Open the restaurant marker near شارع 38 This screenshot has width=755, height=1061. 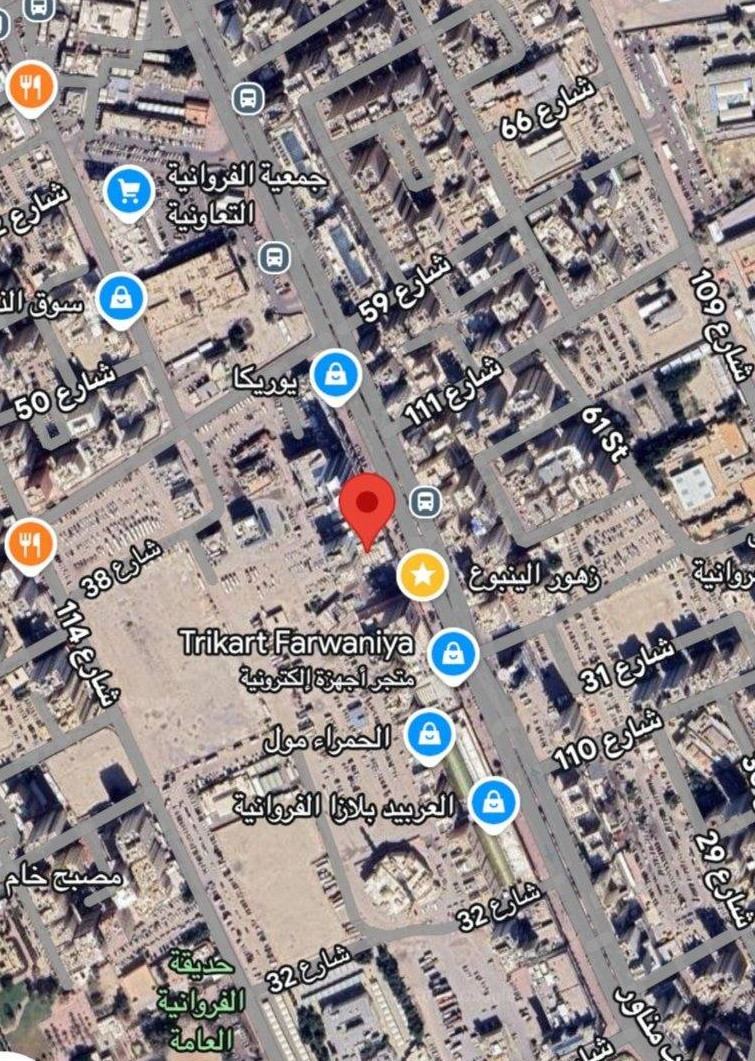tap(31, 546)
